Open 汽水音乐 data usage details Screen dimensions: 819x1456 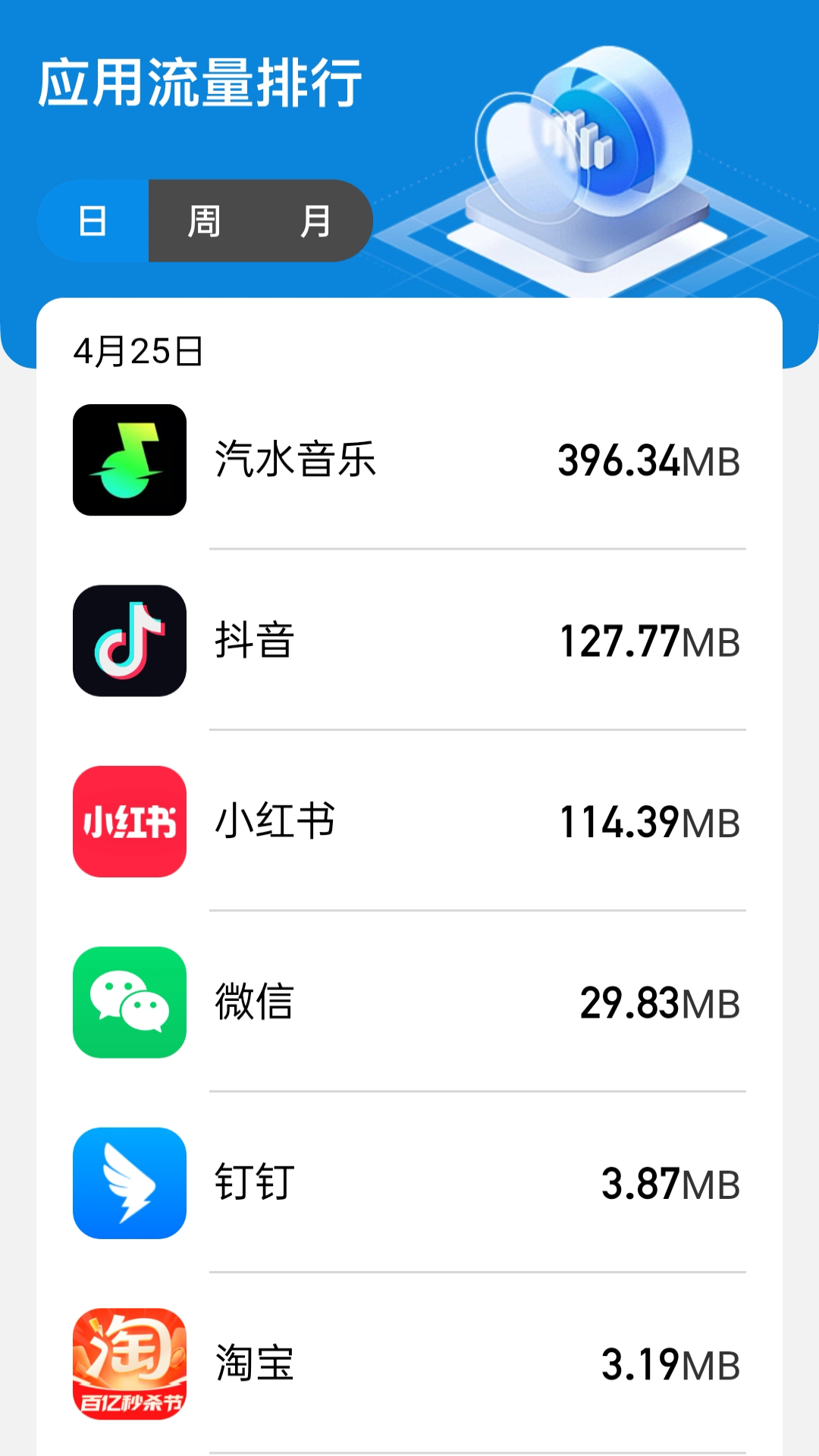click(409, 460)
